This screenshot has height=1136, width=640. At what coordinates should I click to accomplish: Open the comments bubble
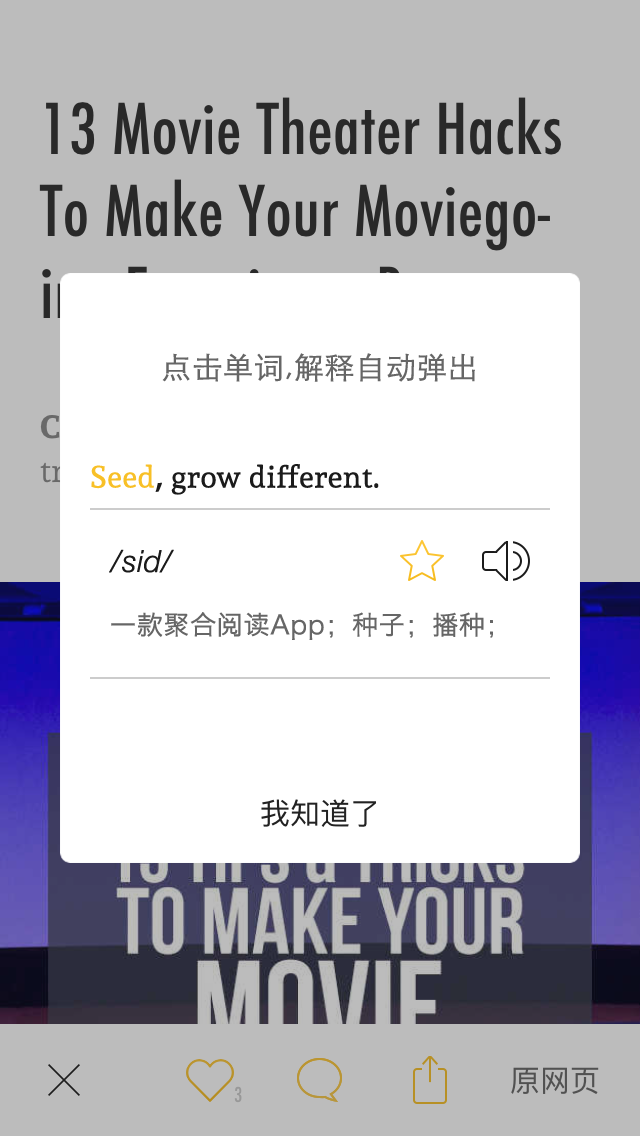point(320,1080)
